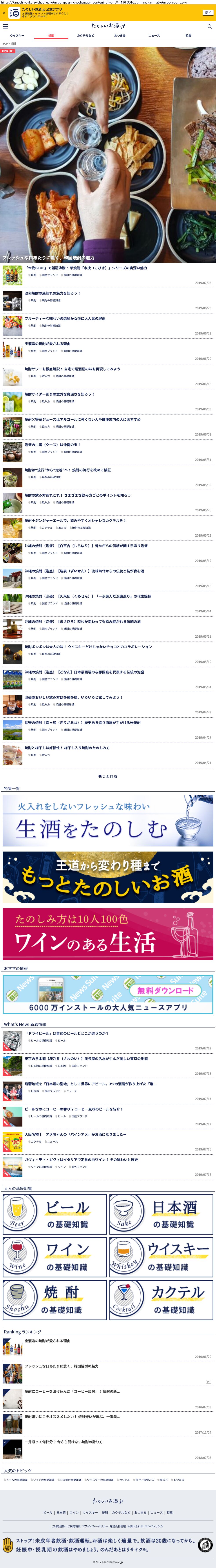Image resolution: width=216 pixels, height=1568 pixels.
Task: Open the ワインのある生活 feature banner
Action: coord(108,934)
